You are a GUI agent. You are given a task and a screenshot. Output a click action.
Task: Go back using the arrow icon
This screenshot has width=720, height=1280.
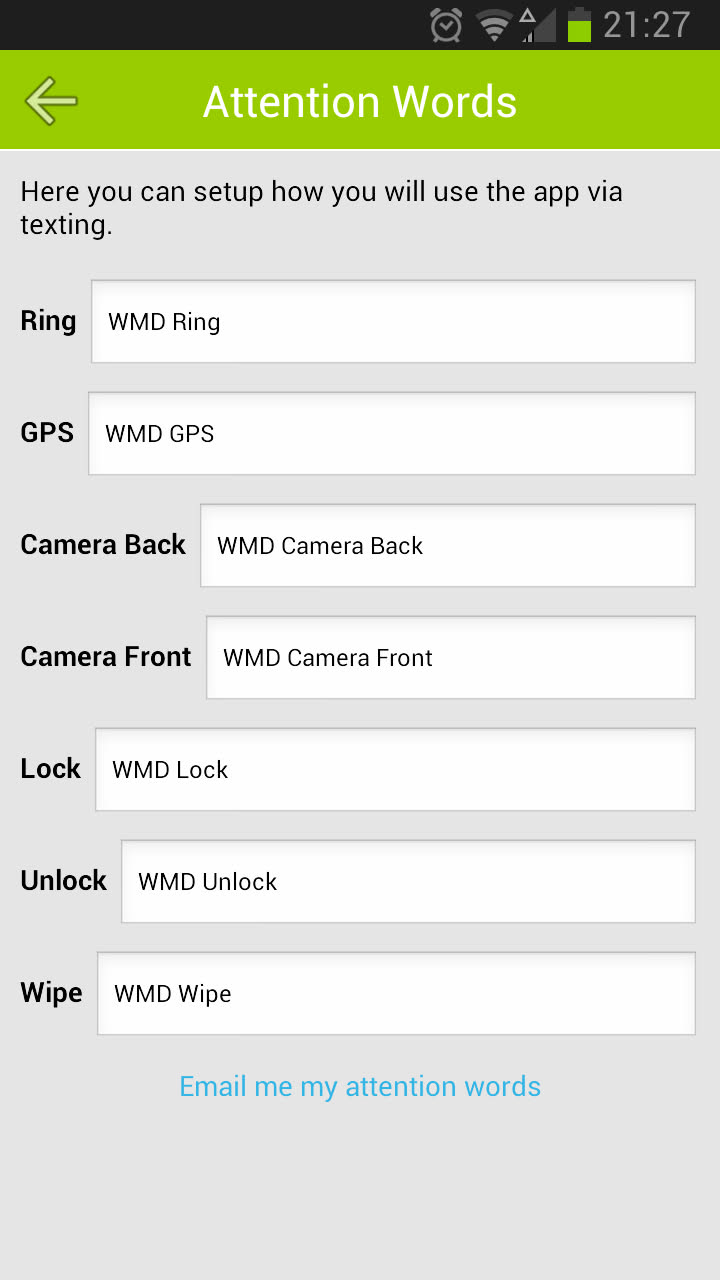pos(51,101)
